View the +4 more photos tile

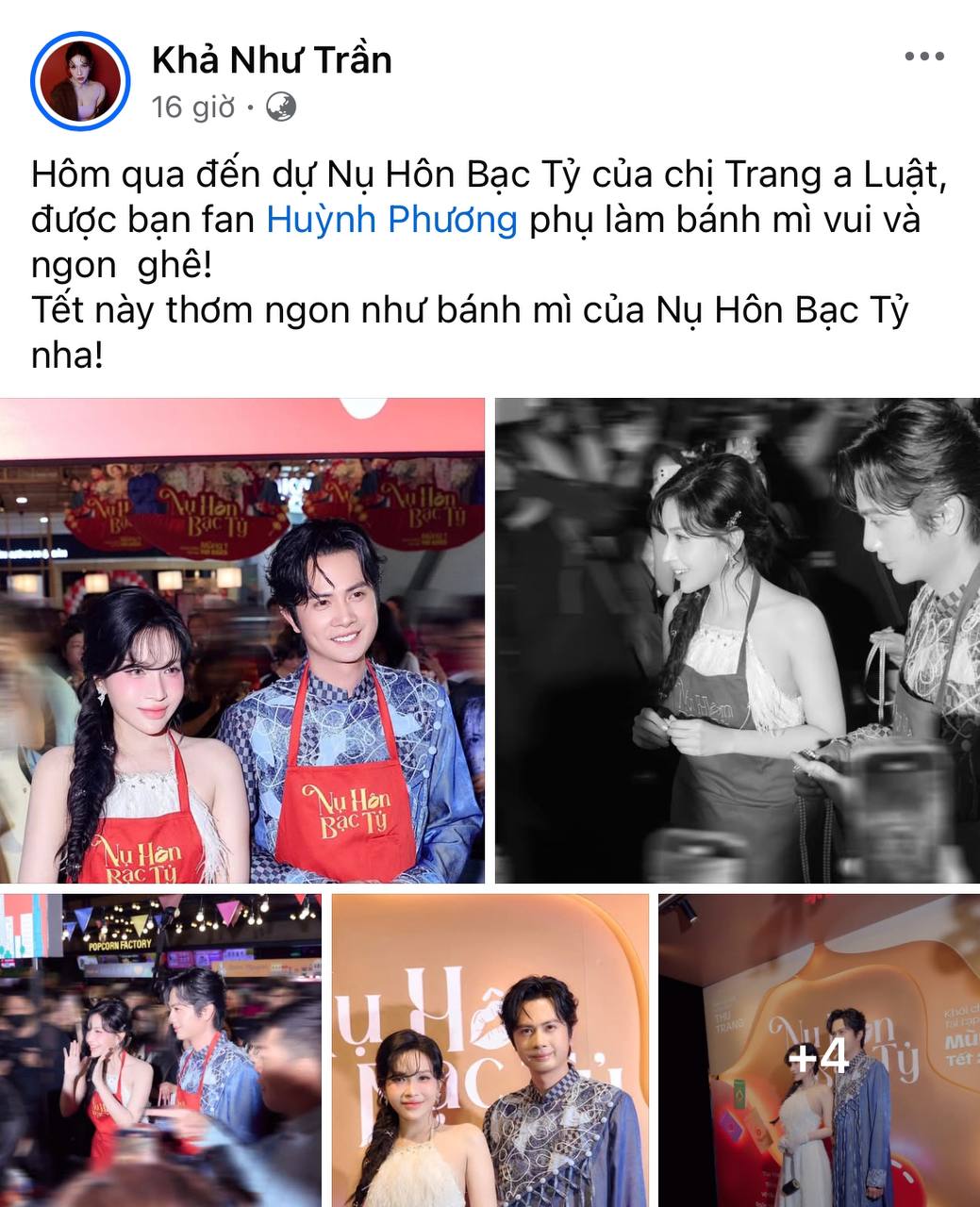818,1049
